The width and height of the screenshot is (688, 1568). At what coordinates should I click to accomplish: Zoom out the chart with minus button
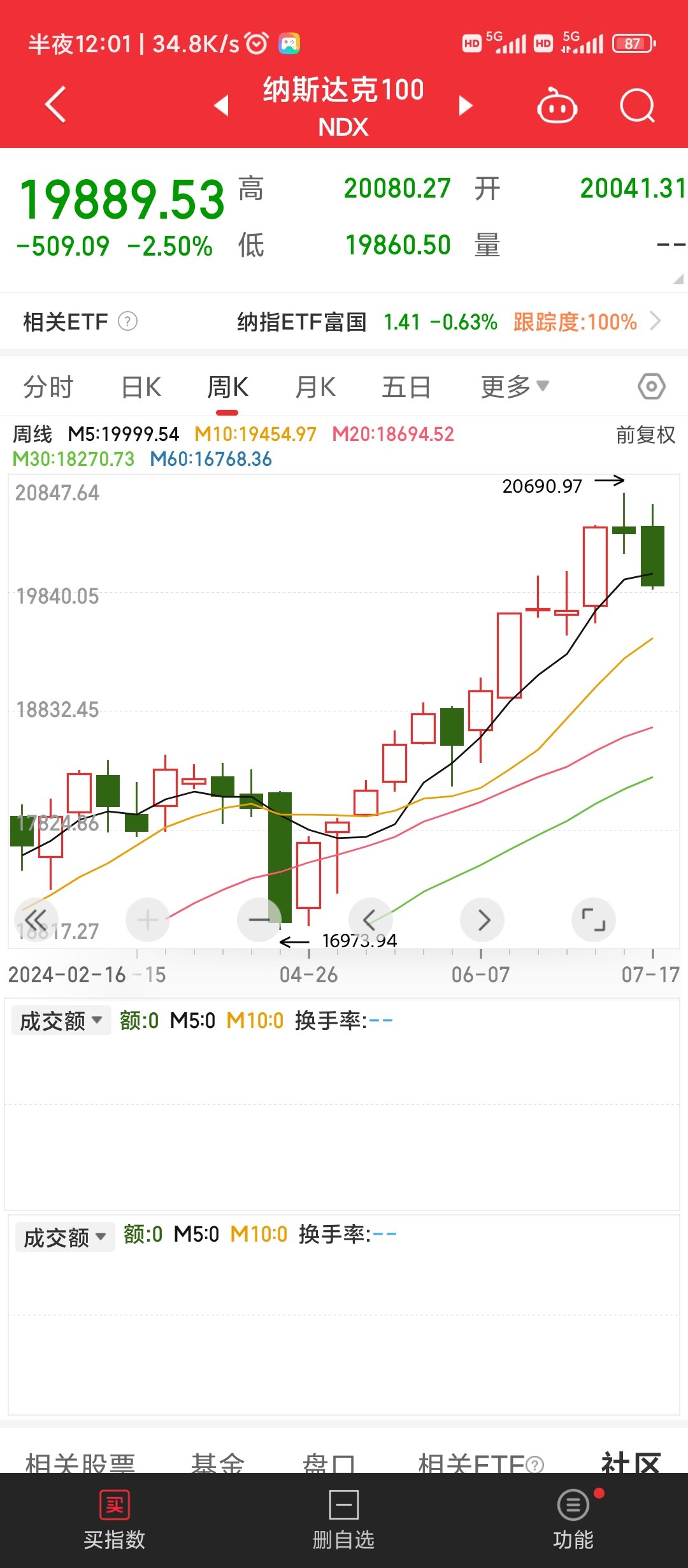[259, 920]
